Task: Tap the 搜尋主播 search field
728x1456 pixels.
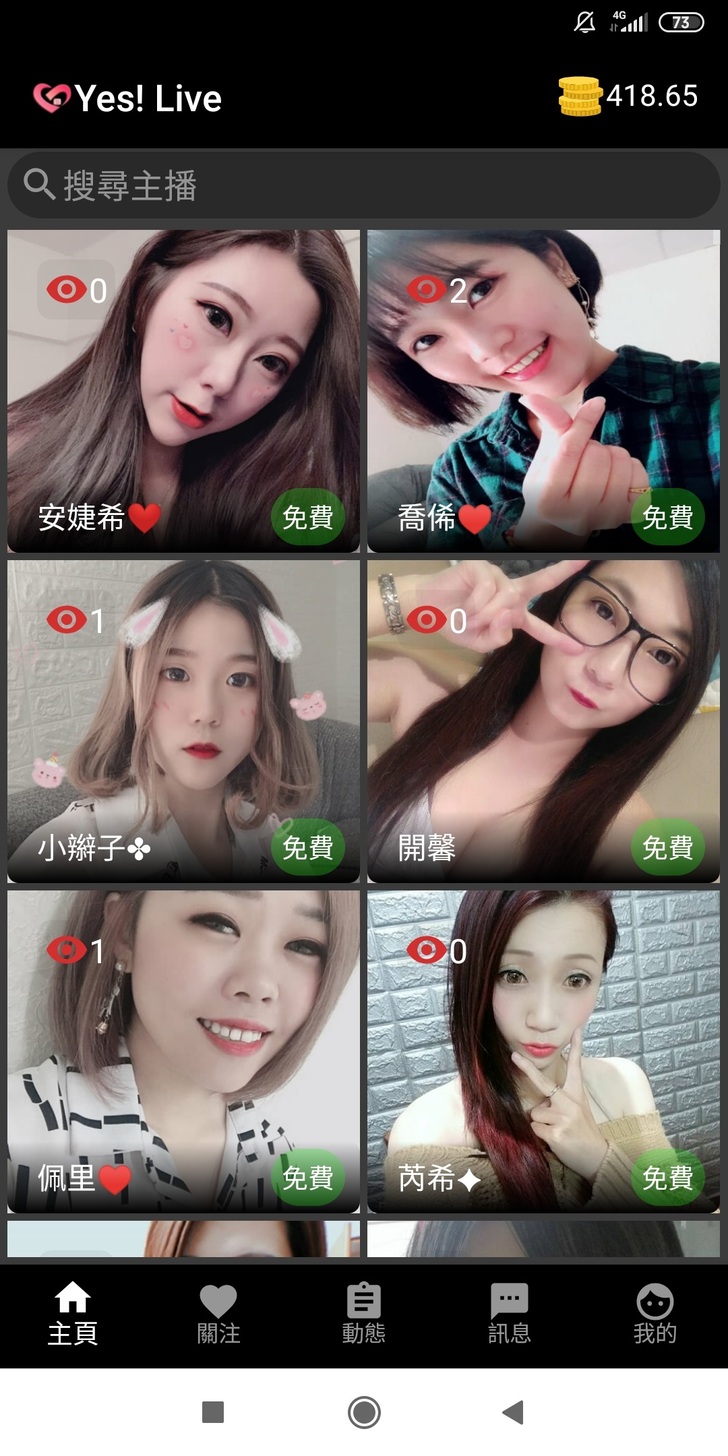Action: 364,185
